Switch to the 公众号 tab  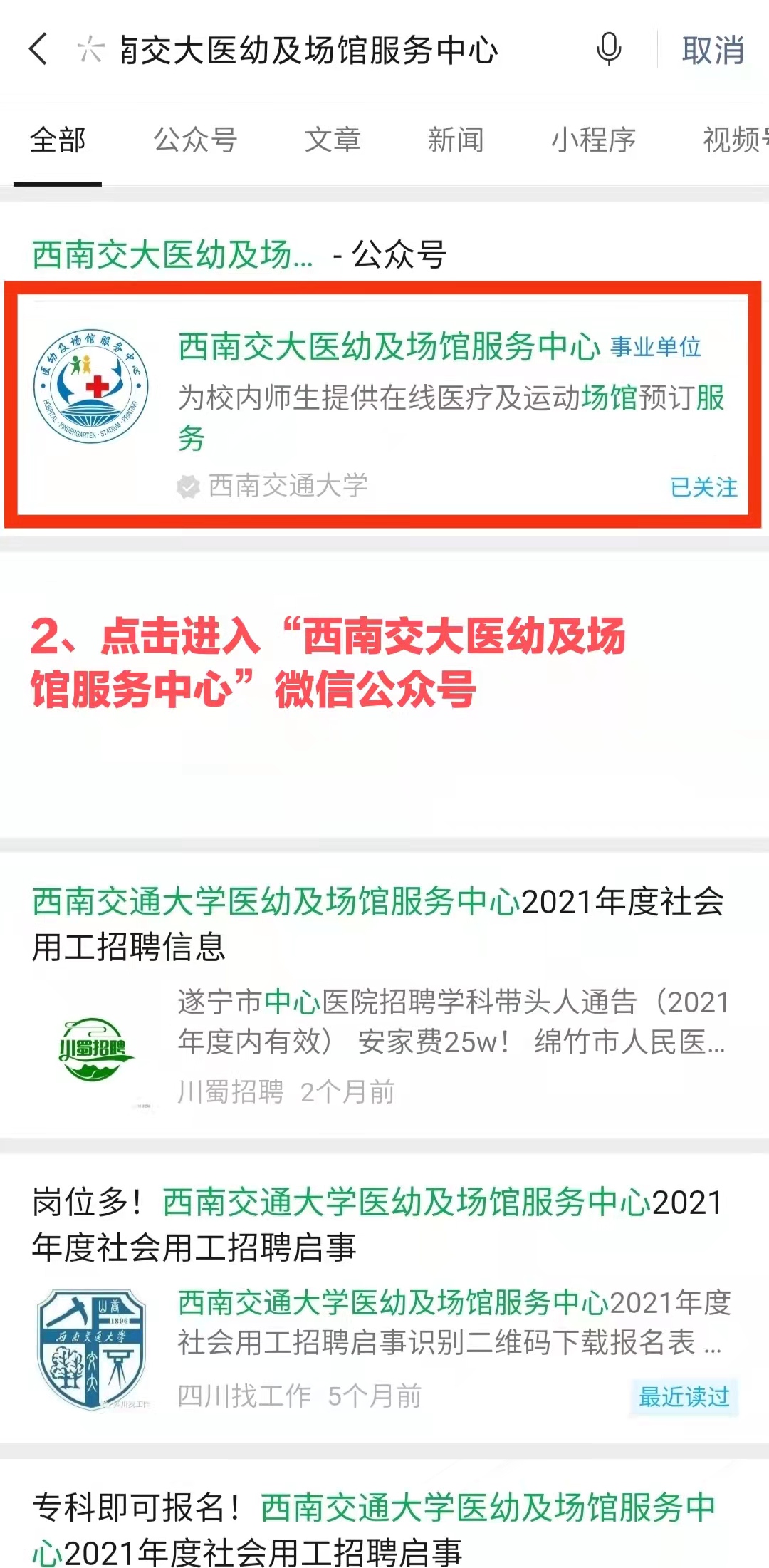click(x=195, y=140)
